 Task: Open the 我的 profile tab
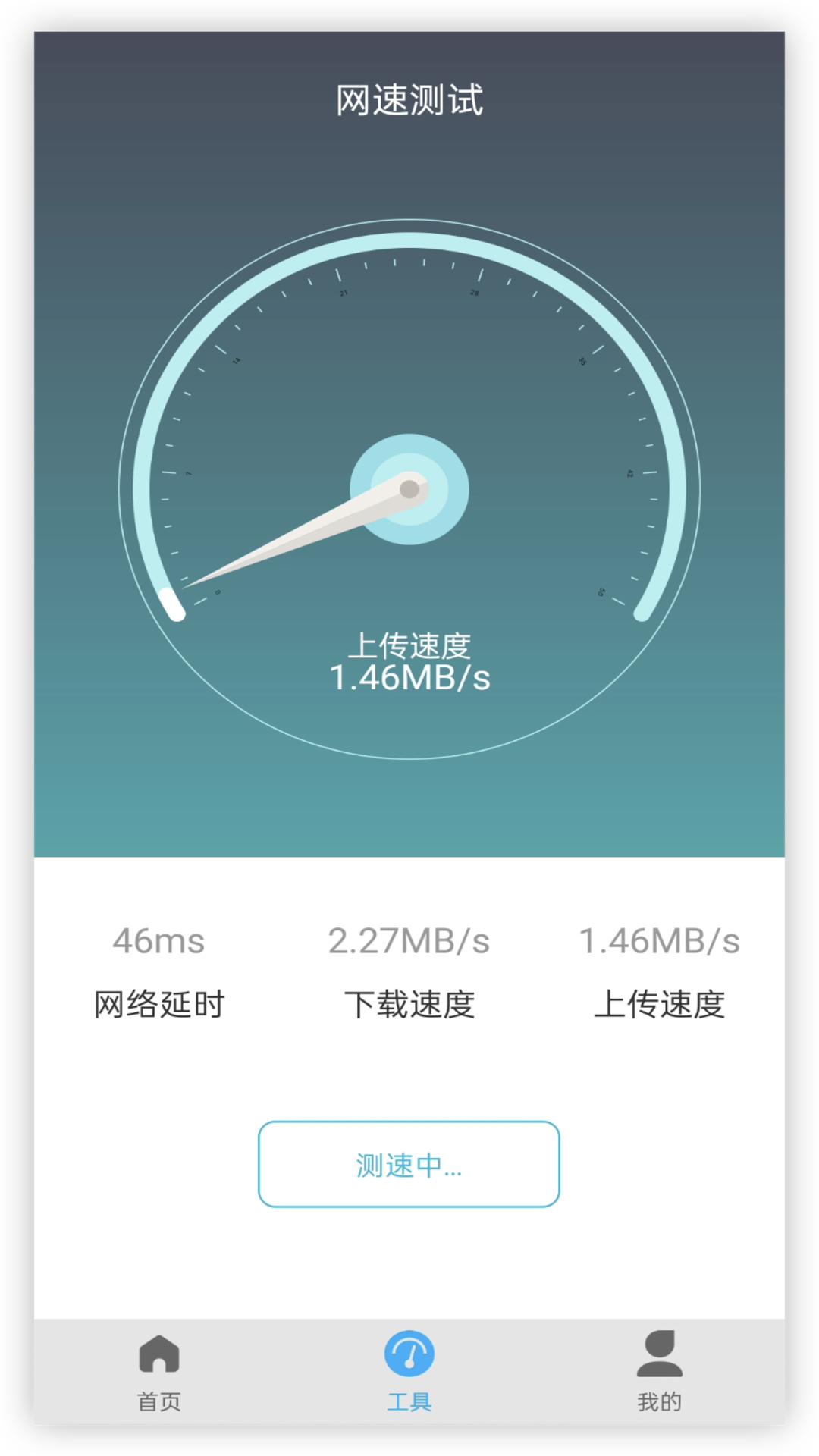(659, 1371)
